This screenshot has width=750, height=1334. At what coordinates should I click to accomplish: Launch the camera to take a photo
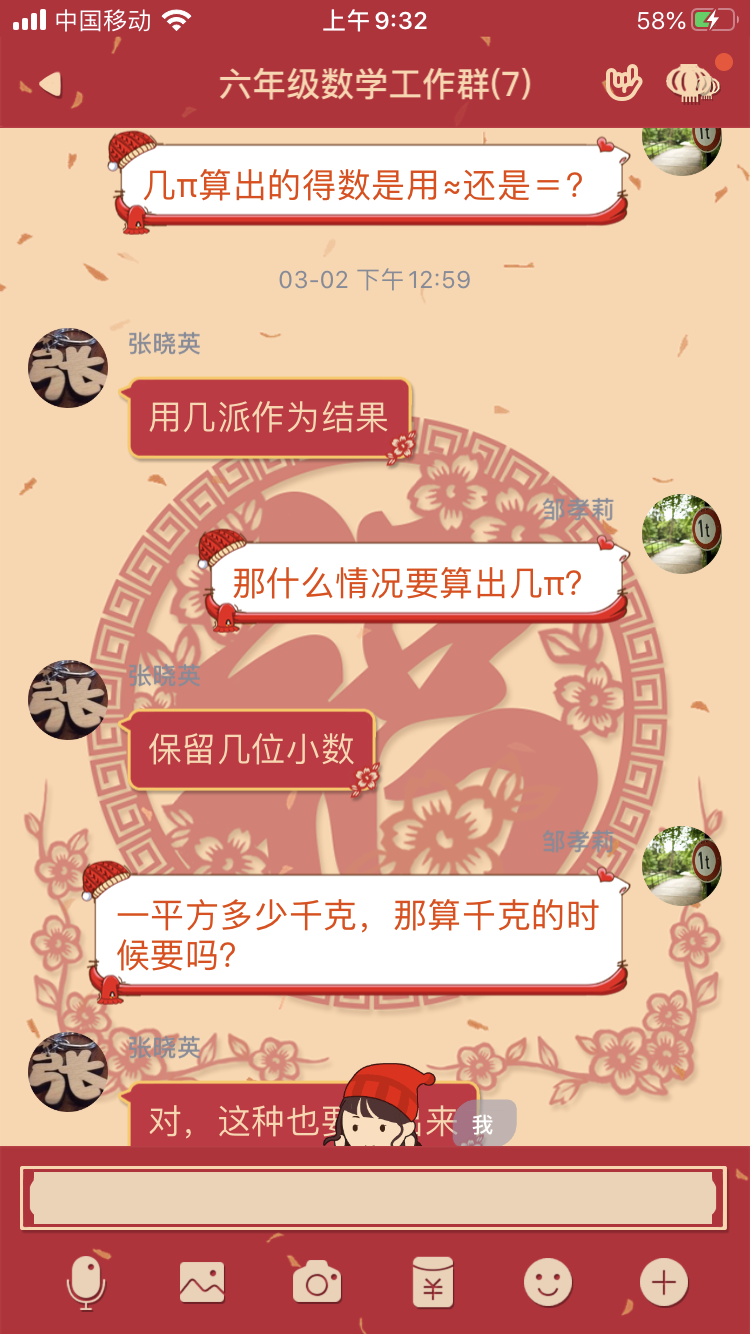tap(317, 1282)
